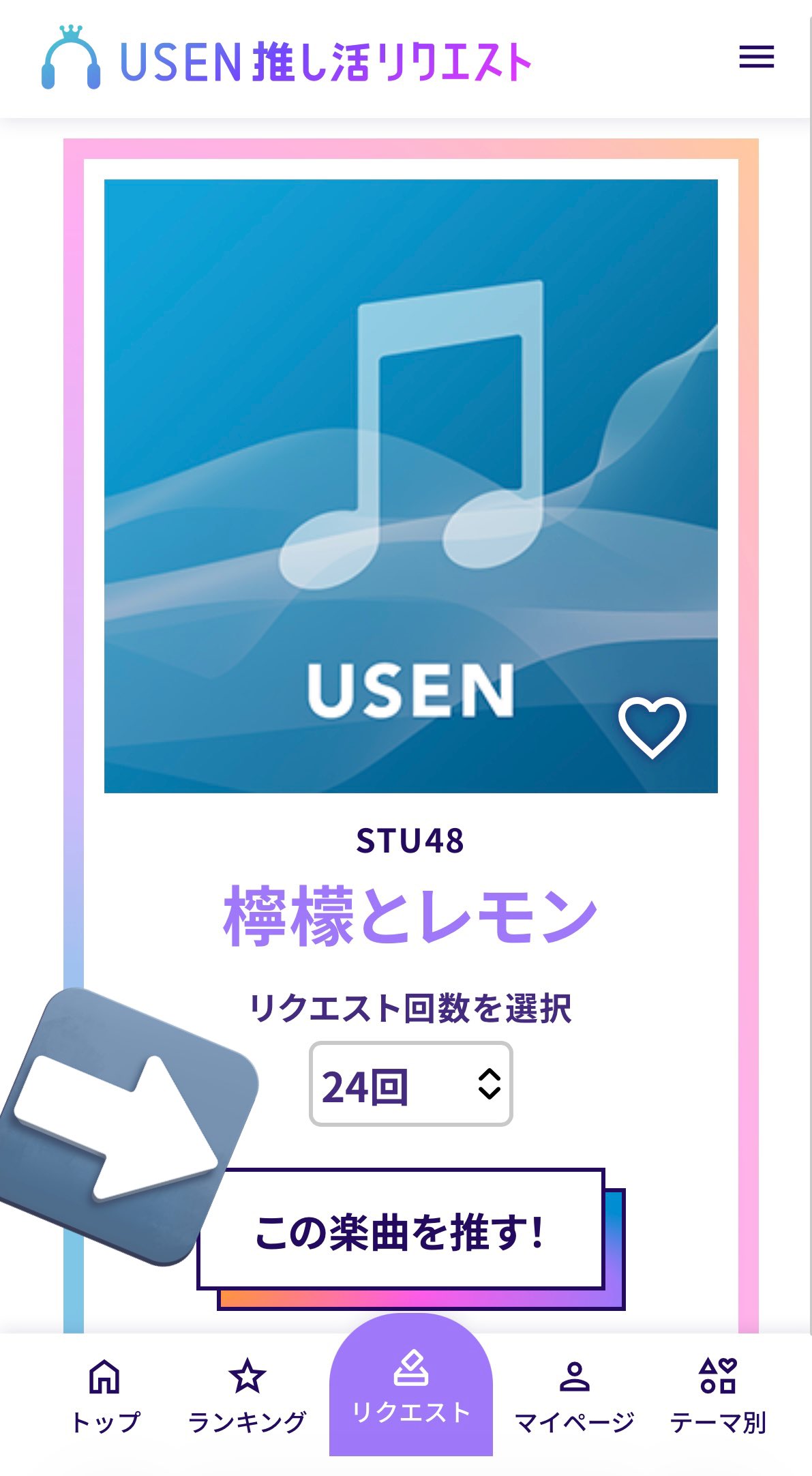The height and width of the screenshot is (1476, 812).
Task: Open the 24回 request count dropdown
Action: pyautogui.click(x=410, y=1084)
